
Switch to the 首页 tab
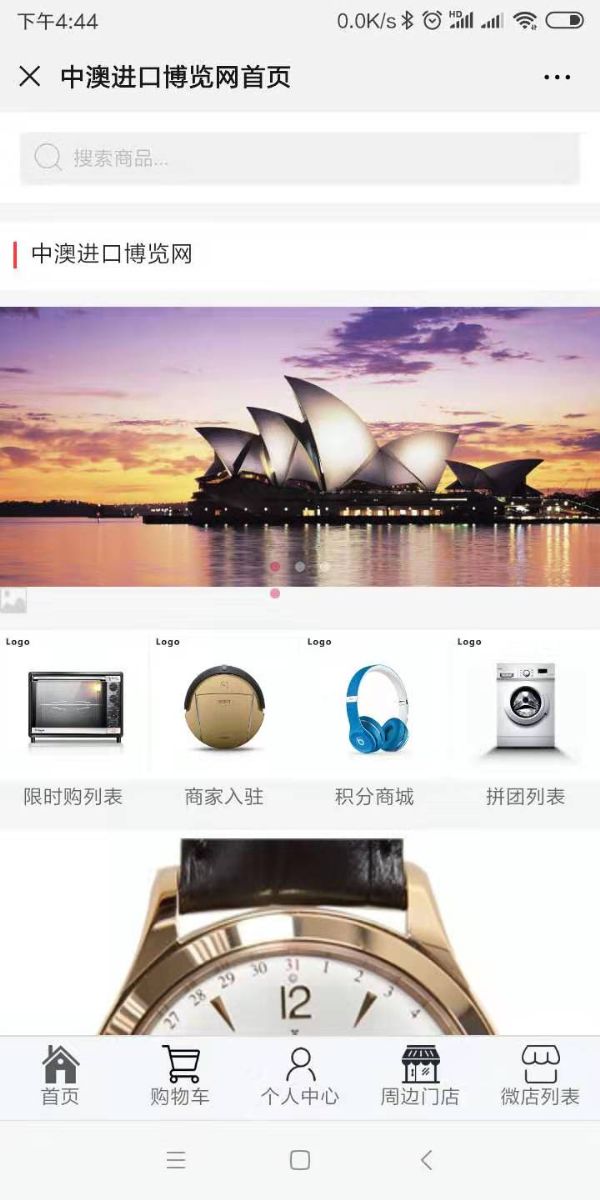pos(60,1076)
